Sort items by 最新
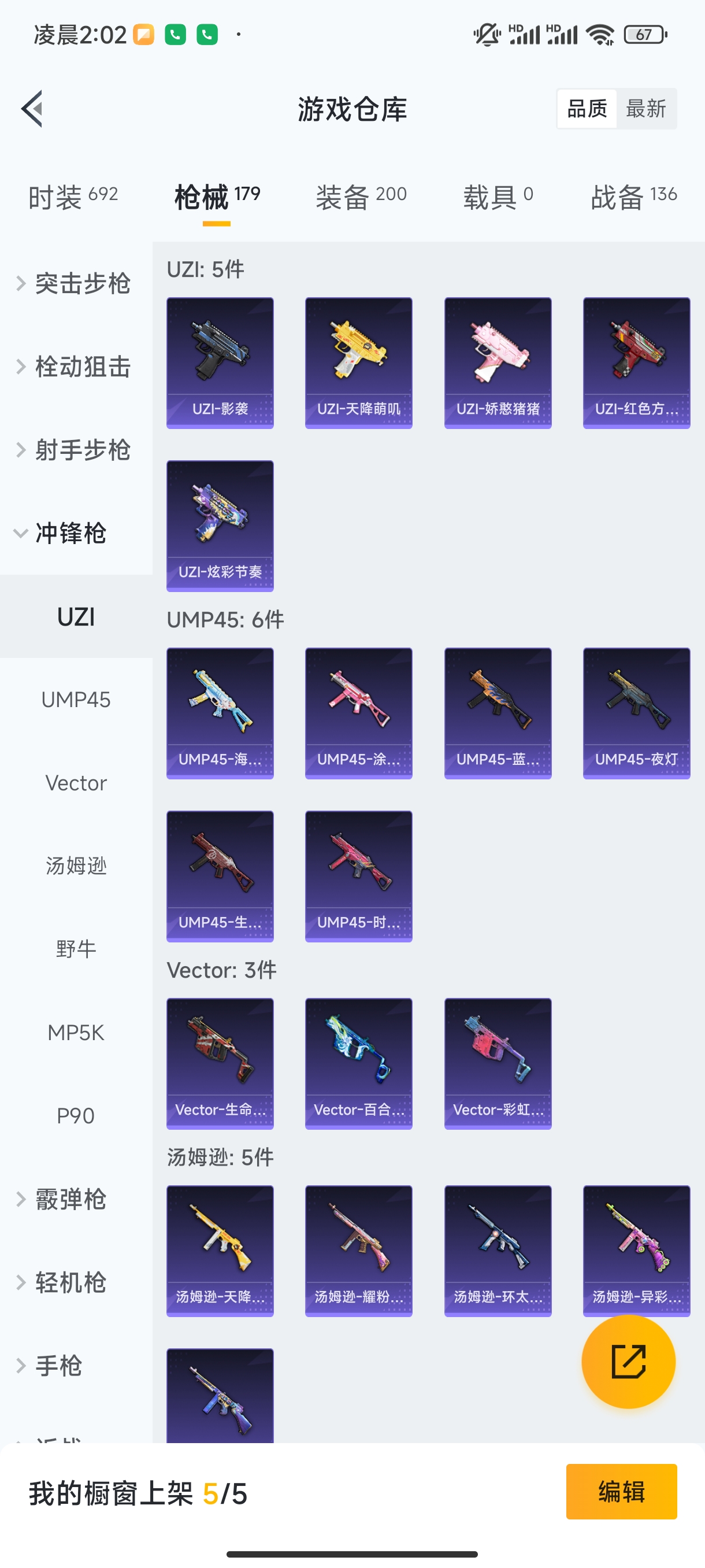The image size is (705, 1568). [645, 109]
